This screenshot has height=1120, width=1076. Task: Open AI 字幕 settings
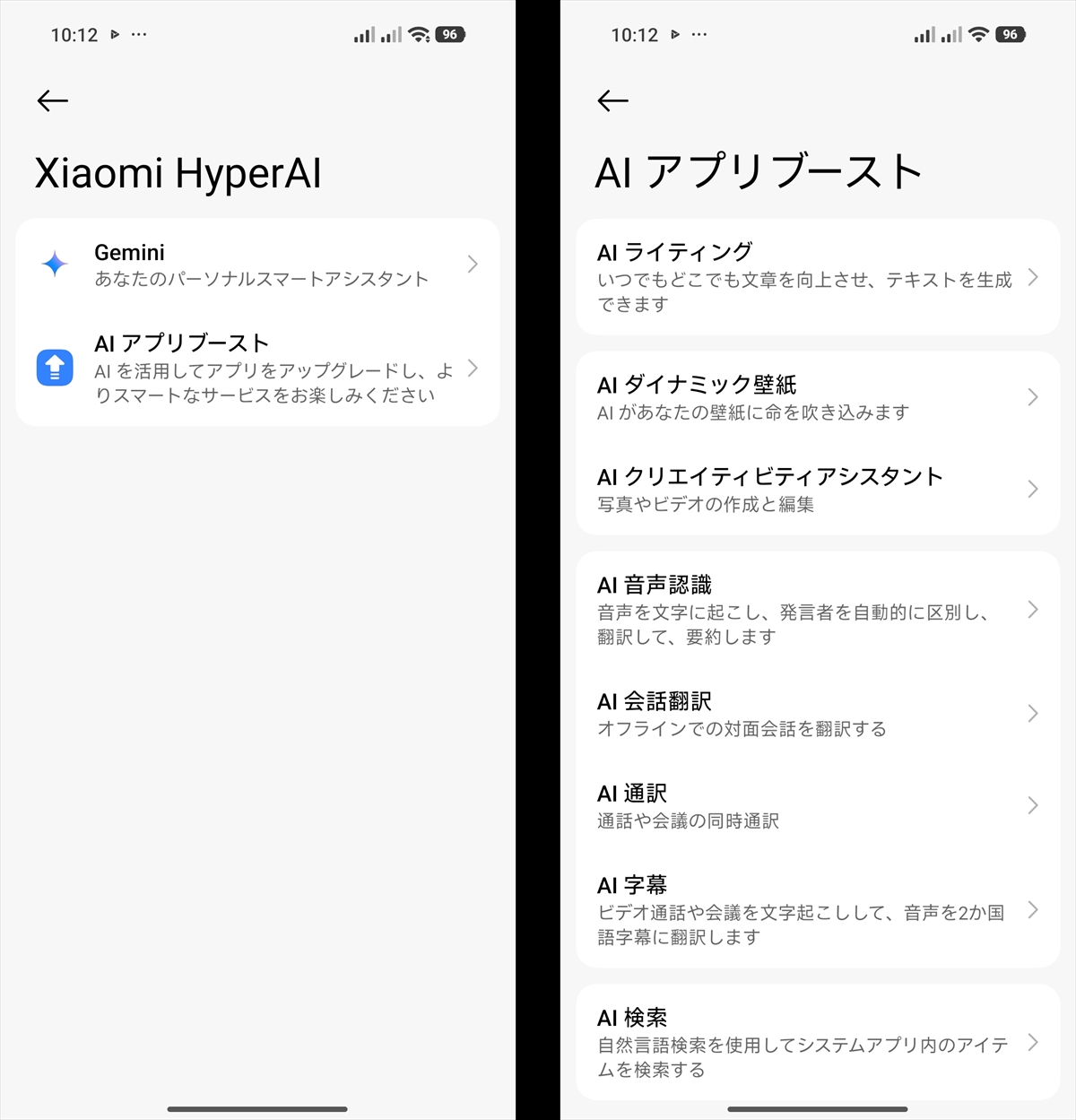click(817, 909)
